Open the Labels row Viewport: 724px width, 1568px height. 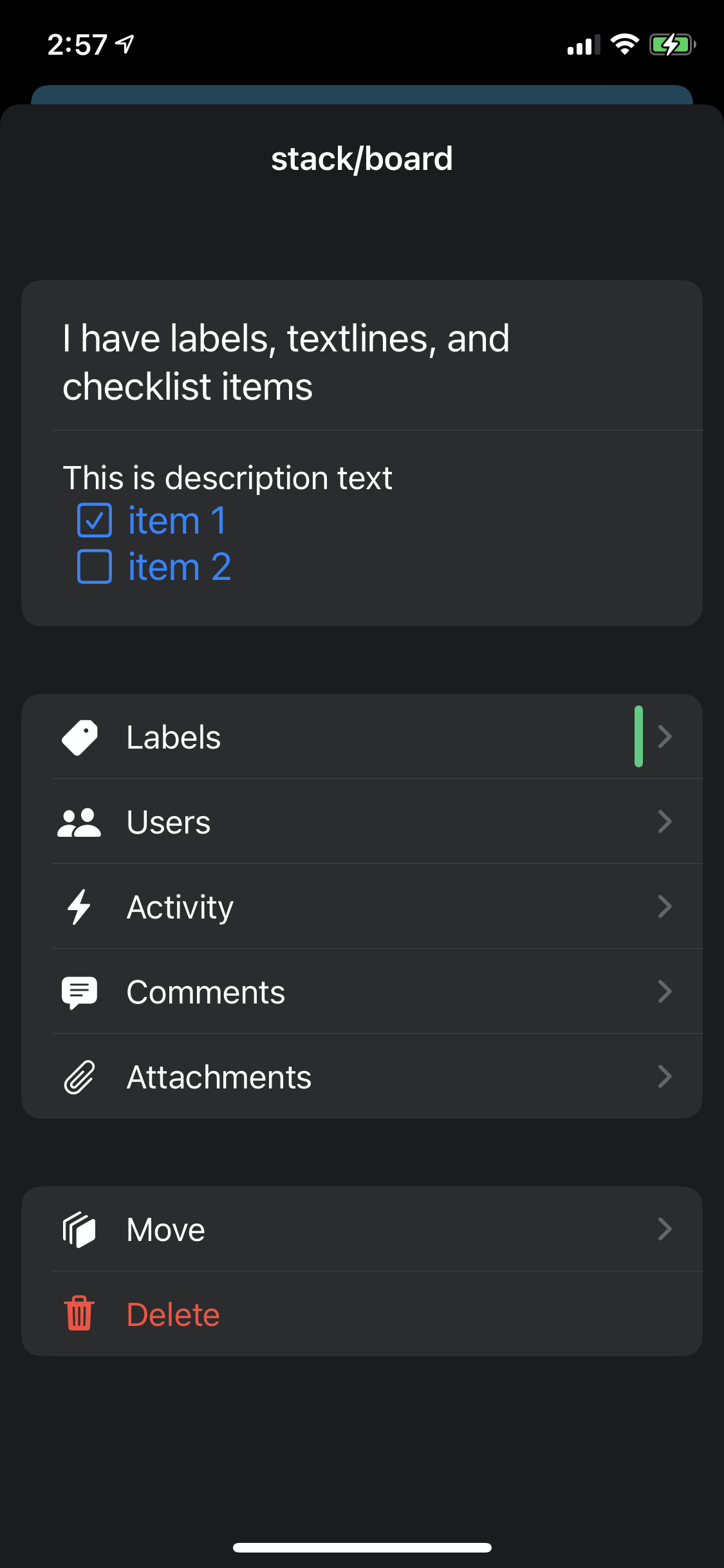tap(362, 737)
